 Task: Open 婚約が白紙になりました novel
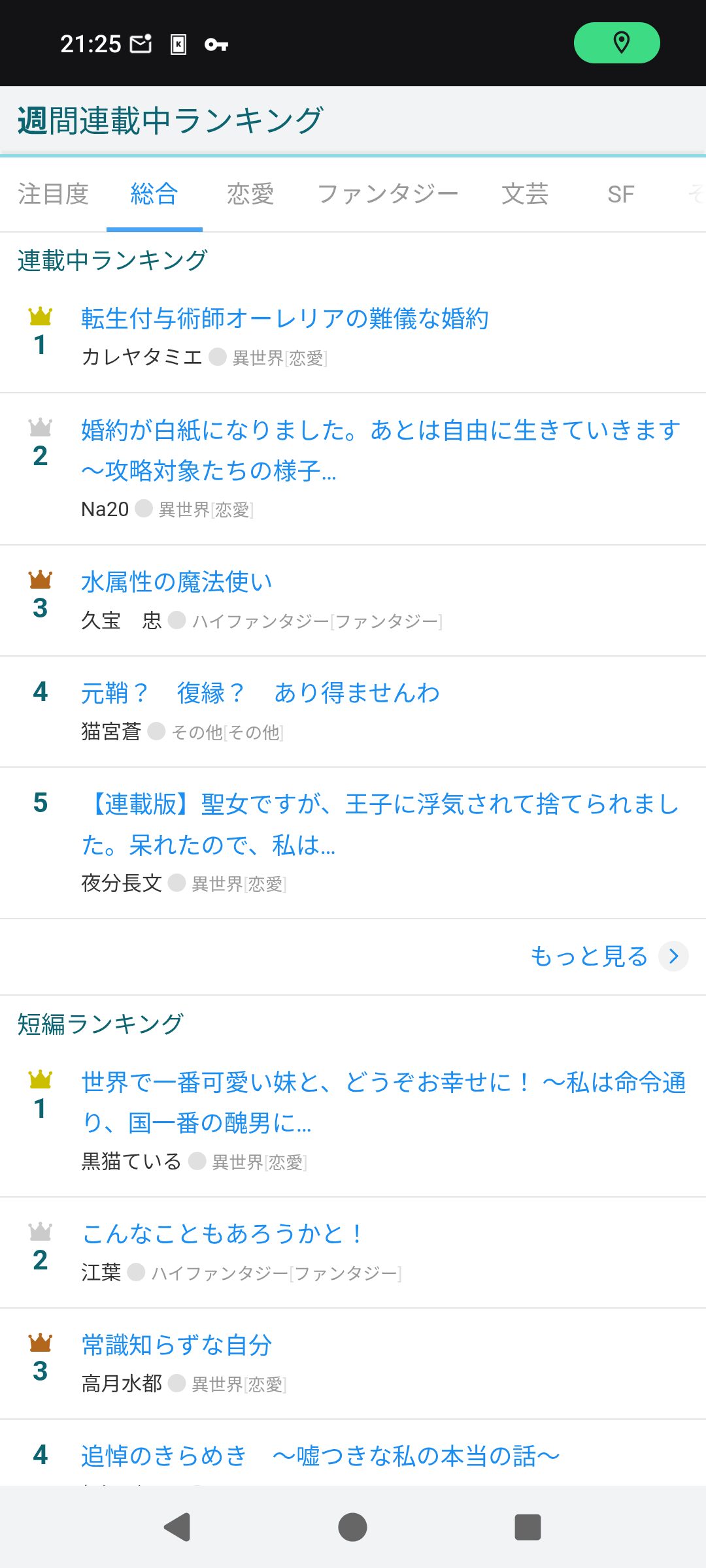point(381,450)
